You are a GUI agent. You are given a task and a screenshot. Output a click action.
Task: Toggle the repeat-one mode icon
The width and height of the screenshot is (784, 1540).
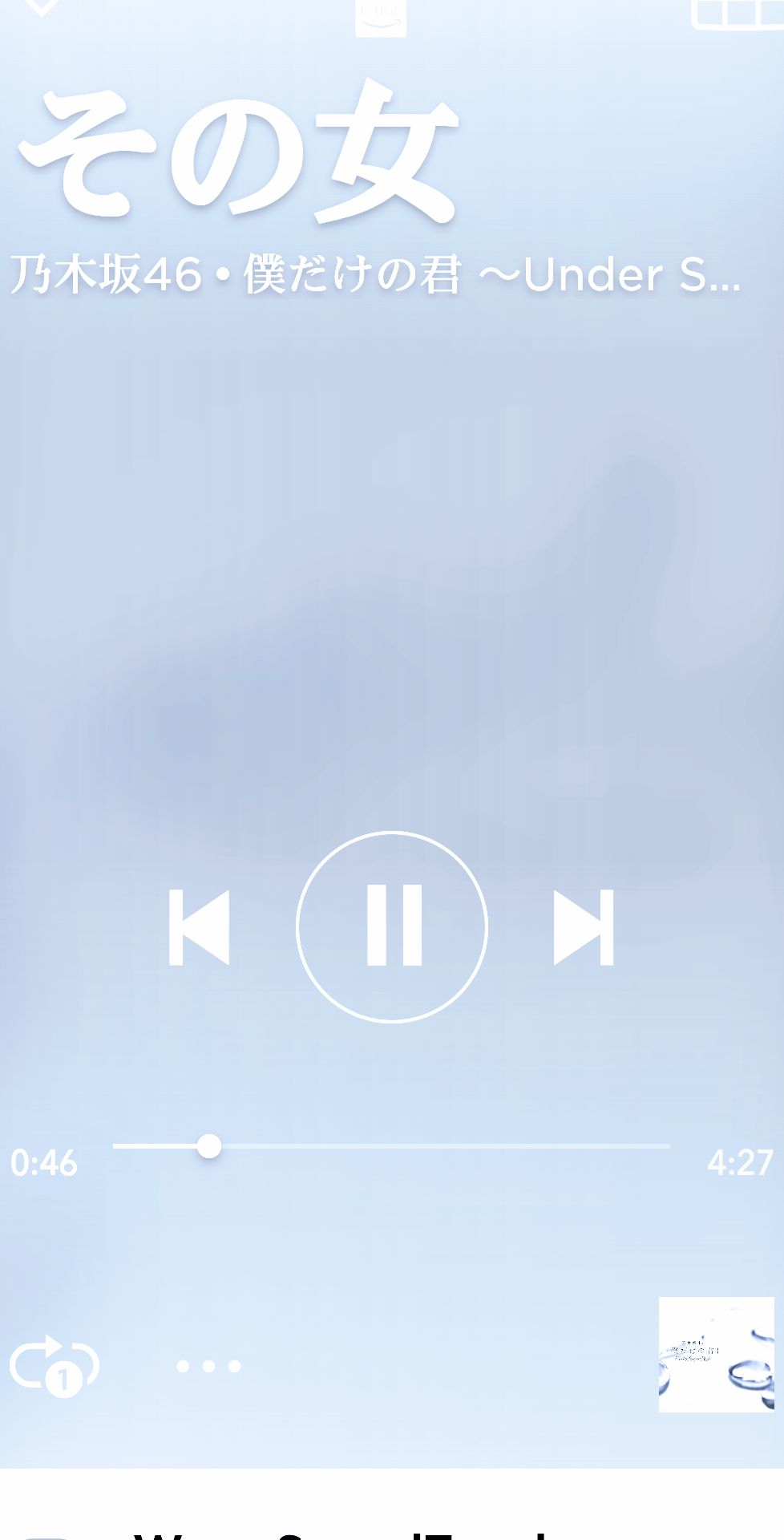tap(55, 1365)
